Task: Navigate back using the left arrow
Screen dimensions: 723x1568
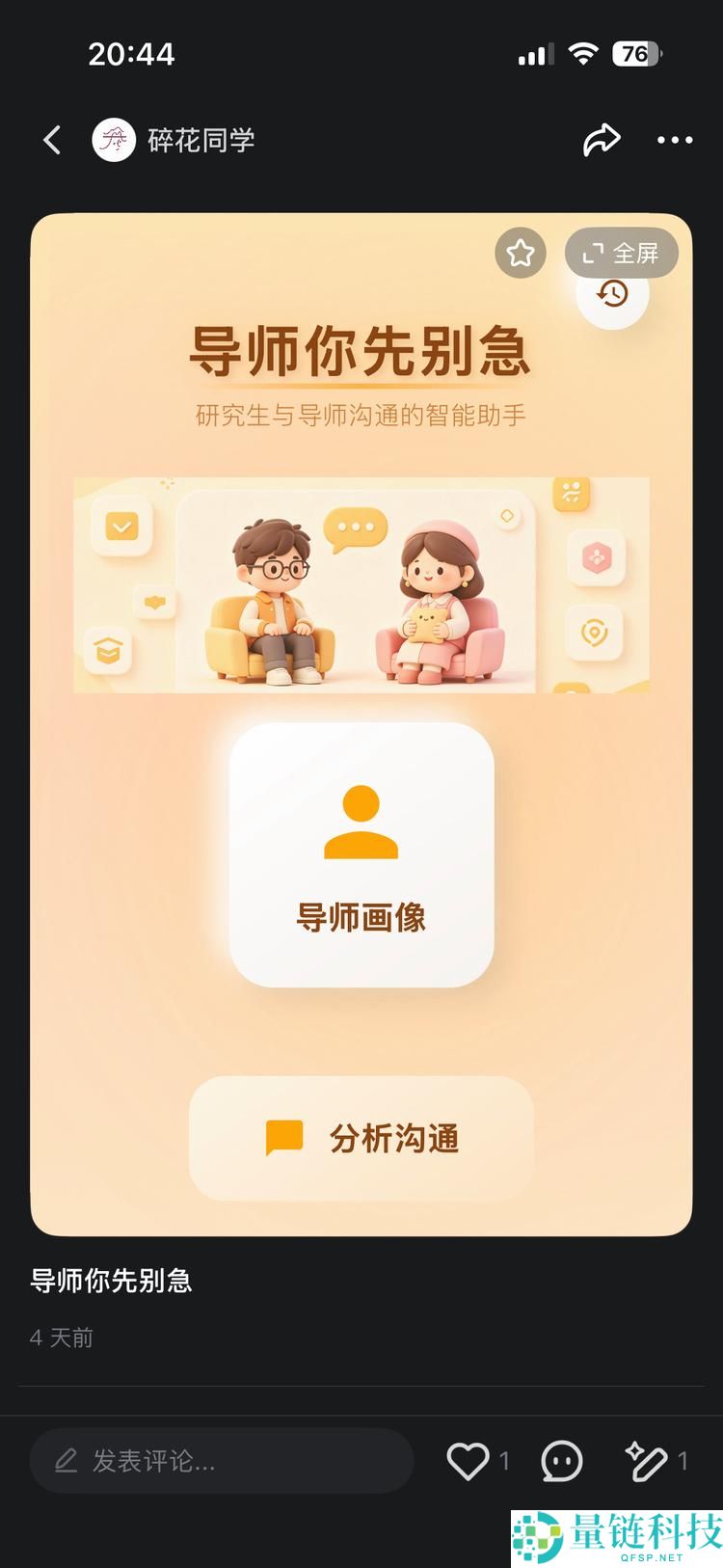Action: (x=52, y=140)
